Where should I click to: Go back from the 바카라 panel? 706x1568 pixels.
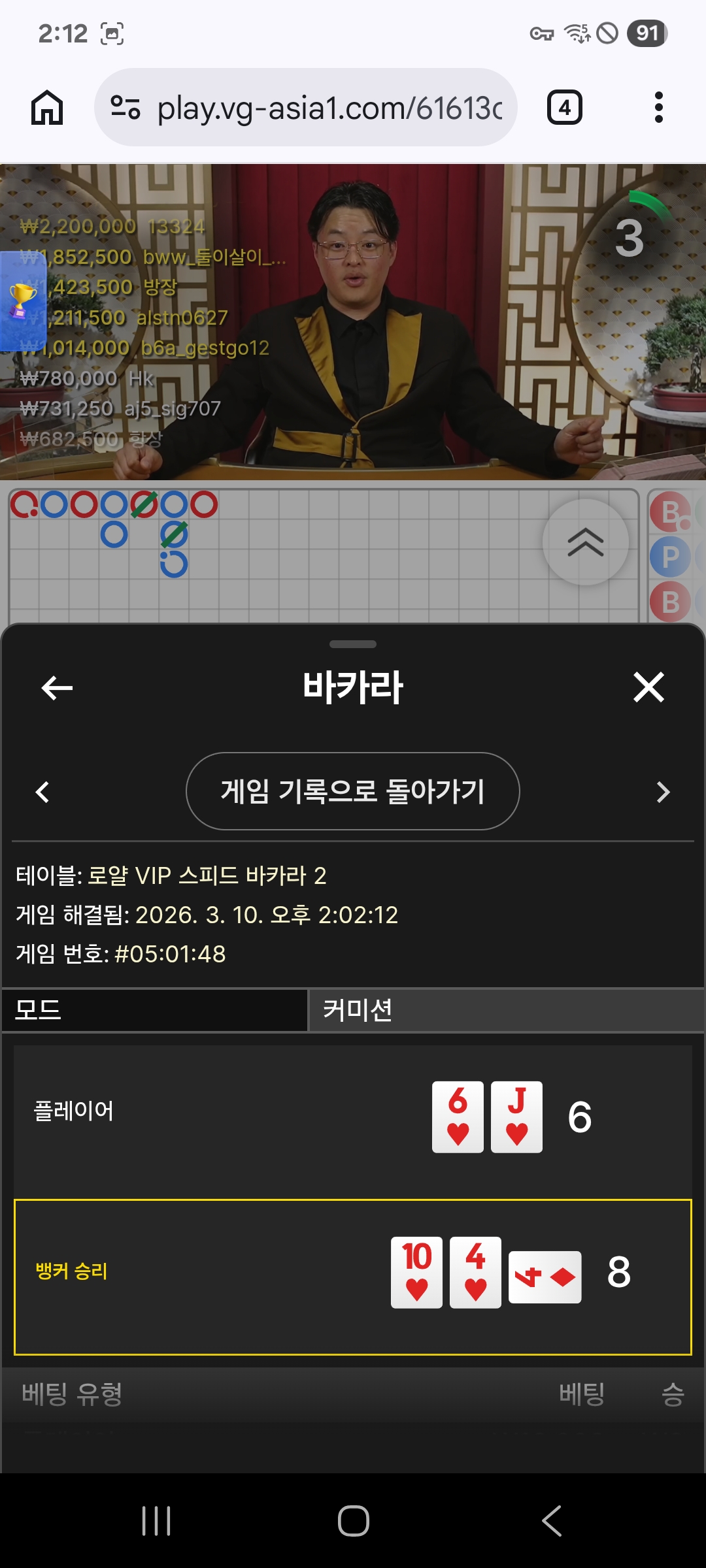57,688
